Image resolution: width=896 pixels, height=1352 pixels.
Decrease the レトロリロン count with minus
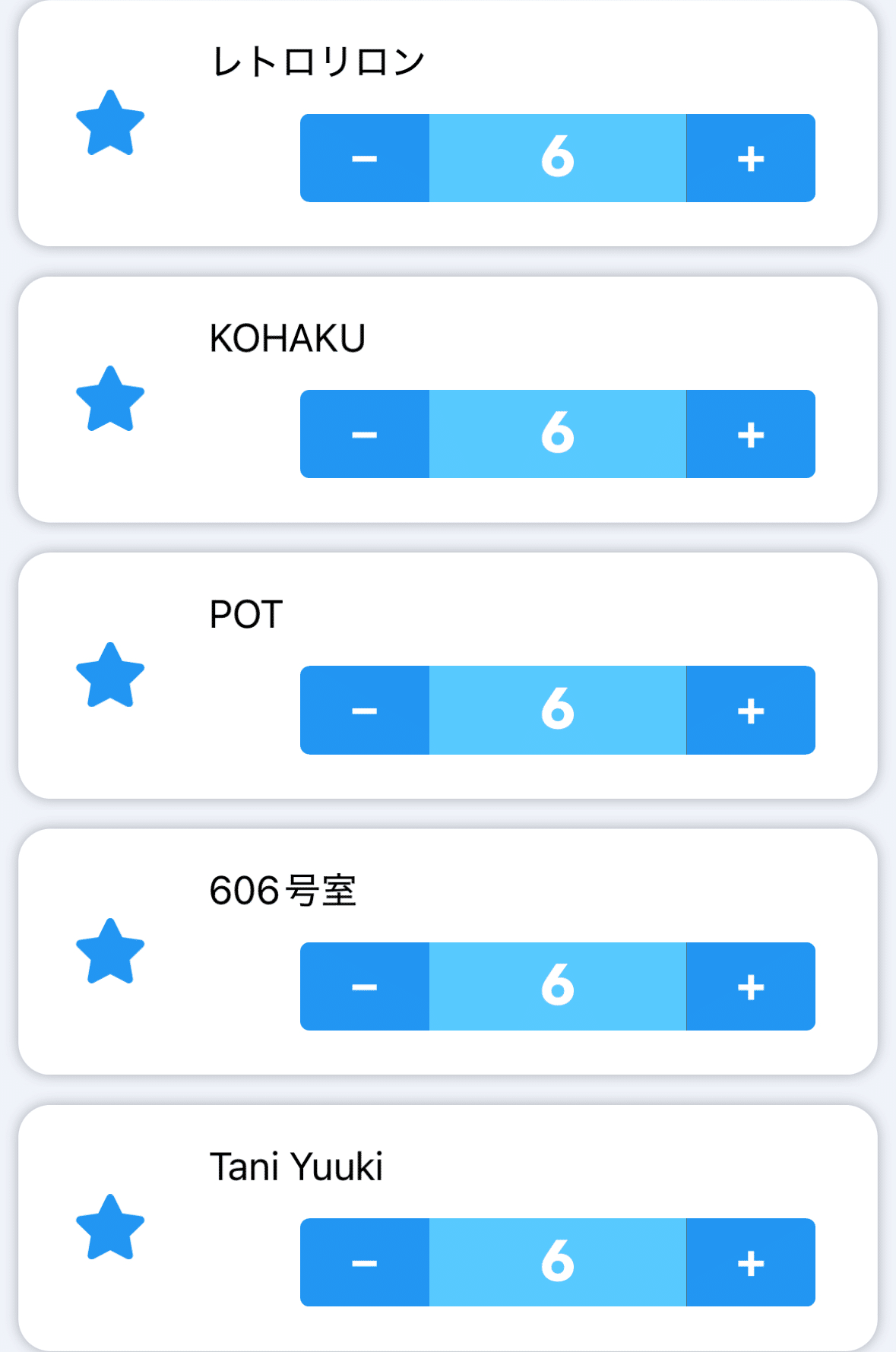coord(365,158)
